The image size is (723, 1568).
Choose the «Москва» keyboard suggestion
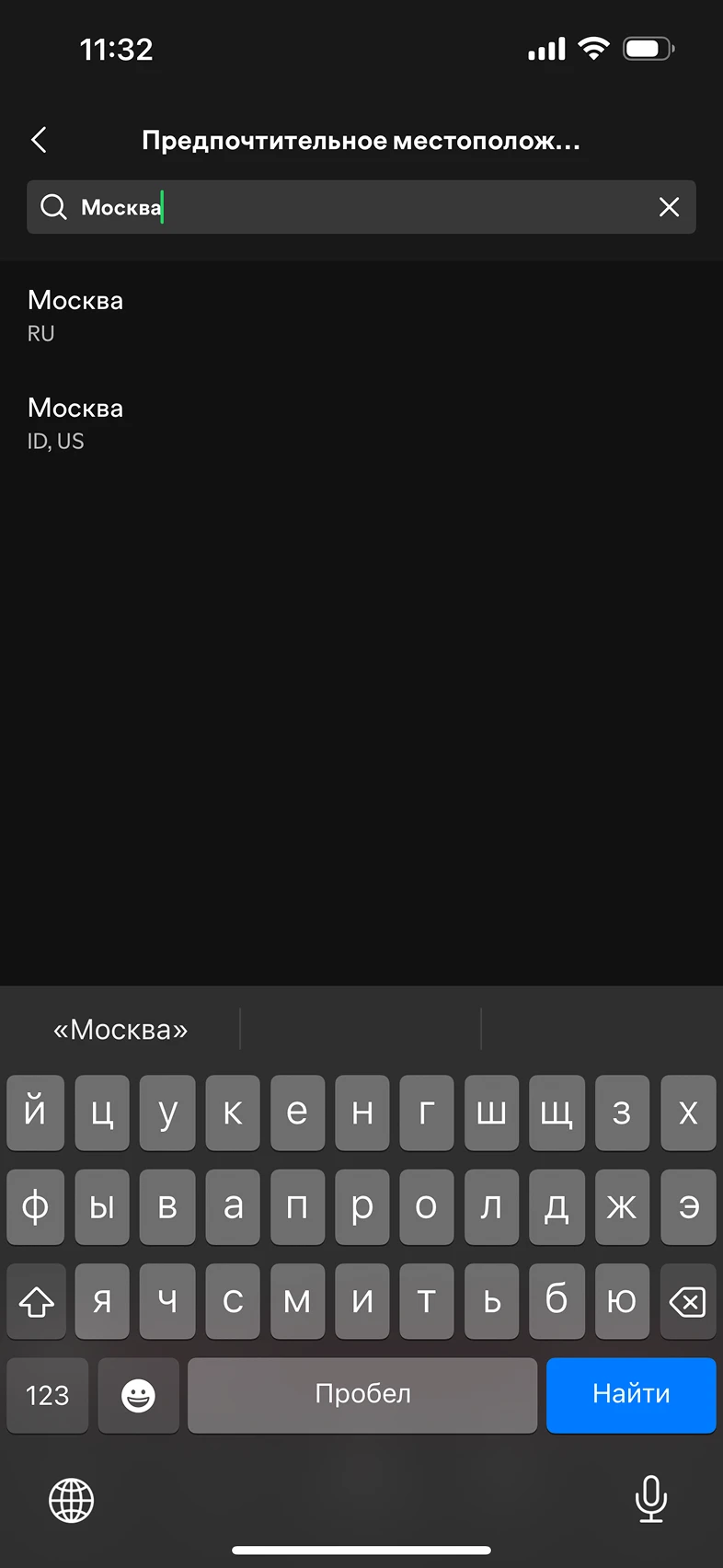tap(120, 1029)
